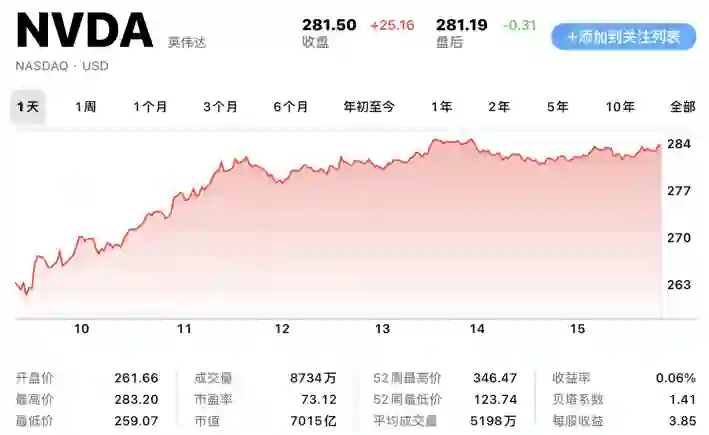
Task: Show the 1个月 chart range
Action: coord(150,107)
